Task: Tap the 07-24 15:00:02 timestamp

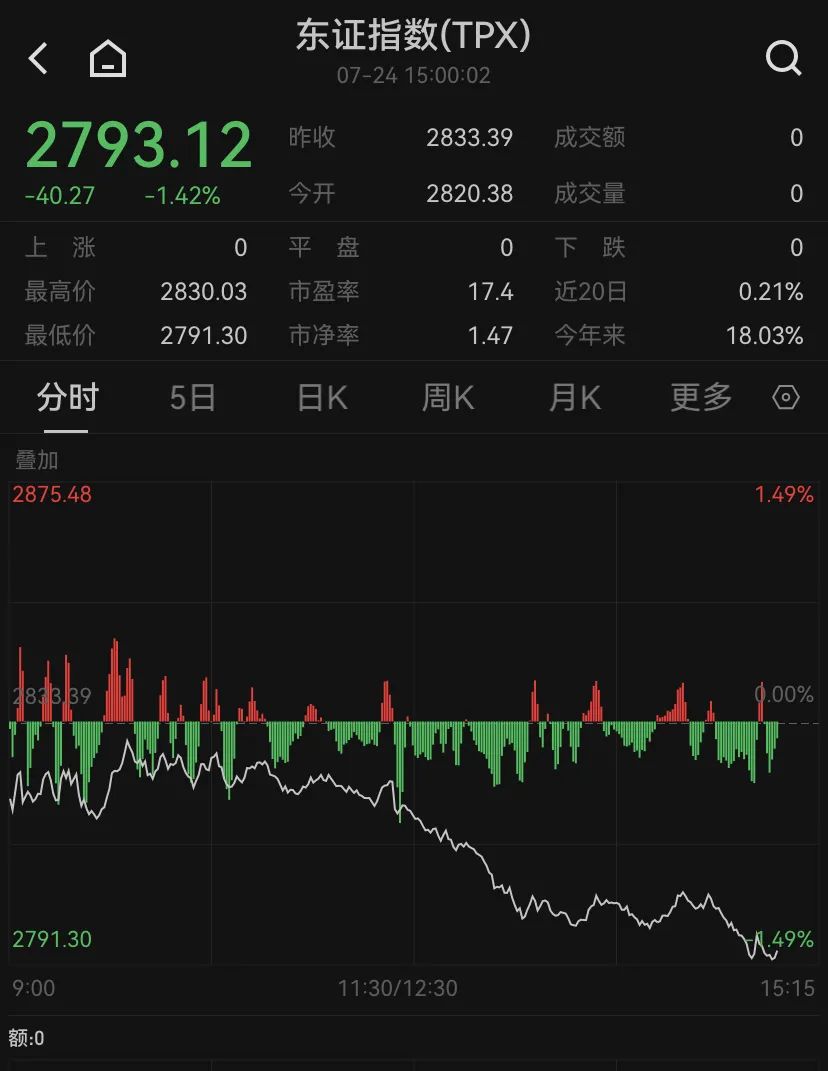Action: pos(414,75)
